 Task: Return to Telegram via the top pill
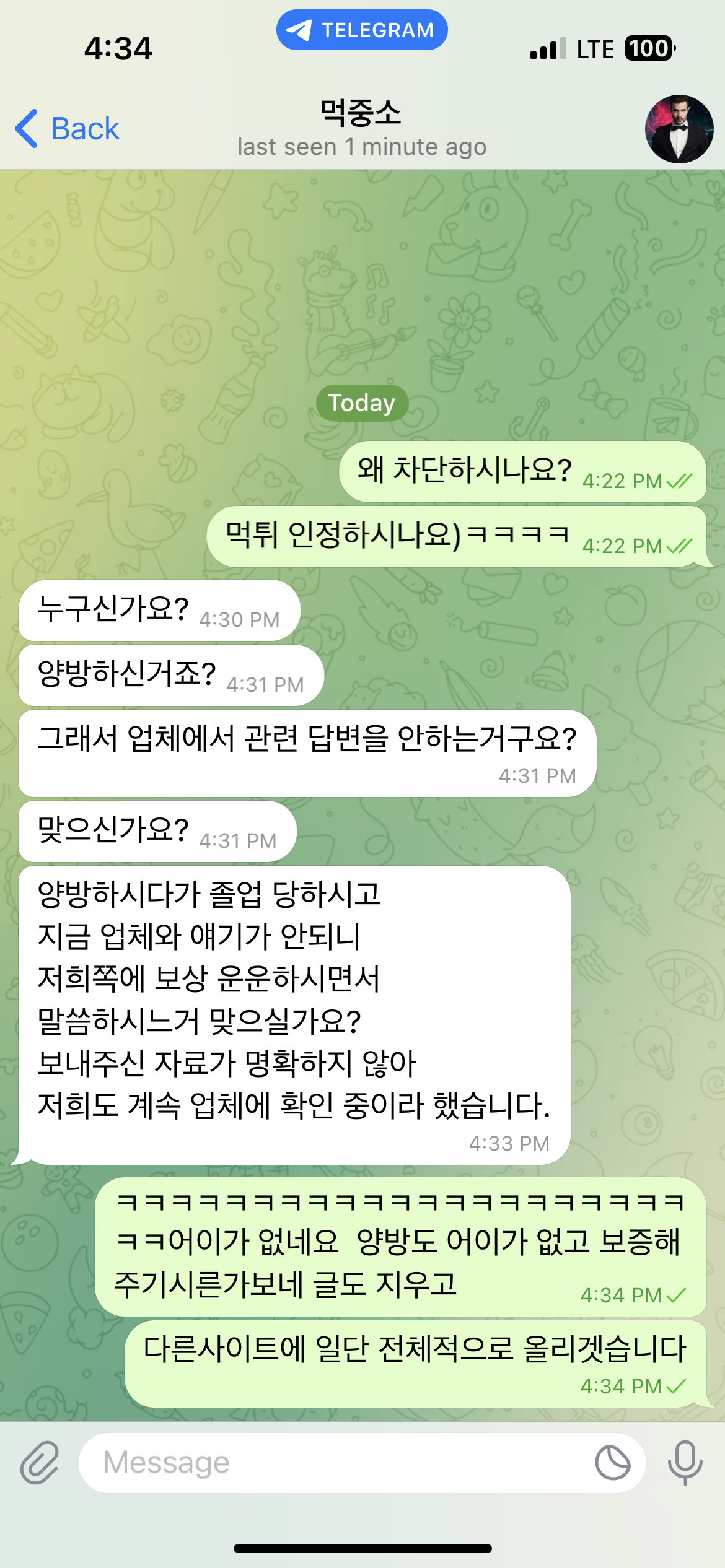[362, 30]
